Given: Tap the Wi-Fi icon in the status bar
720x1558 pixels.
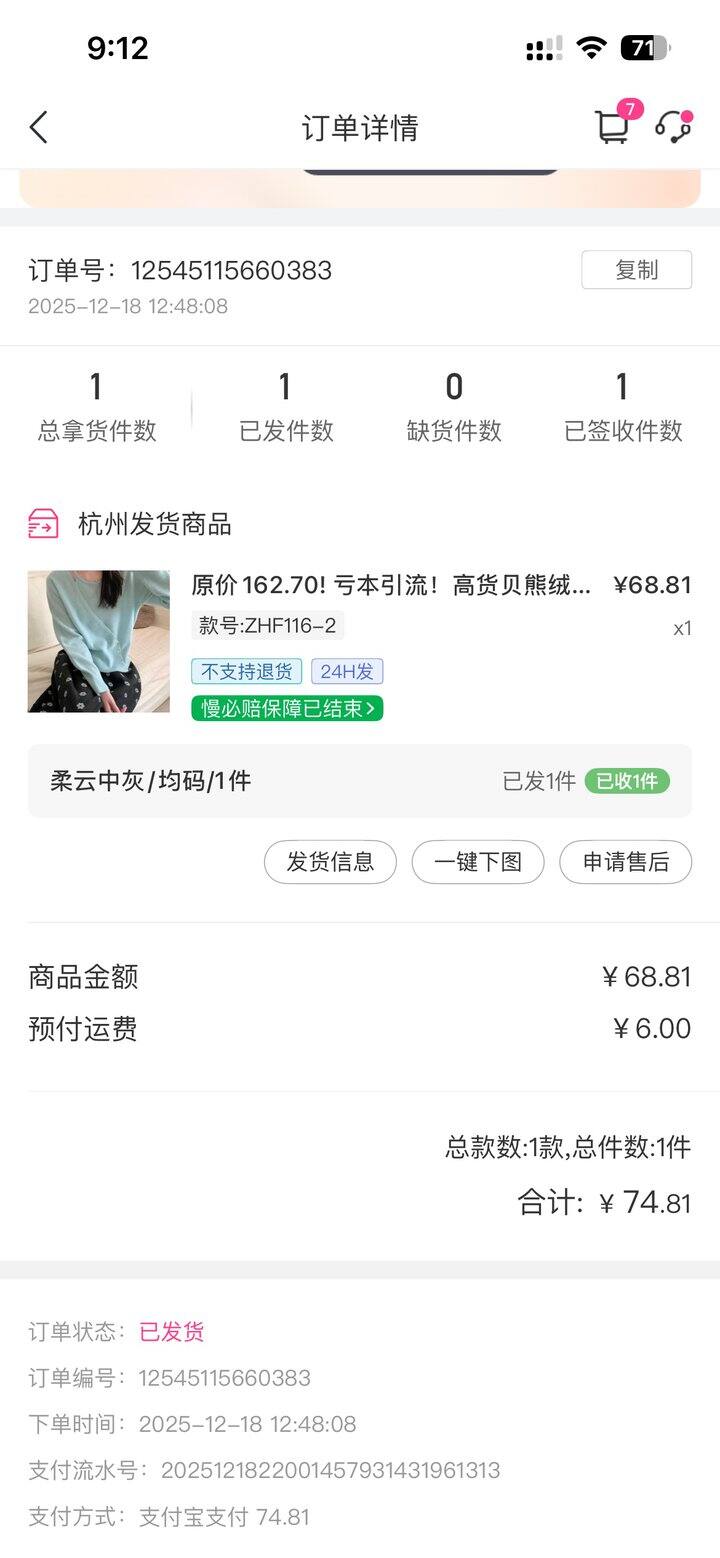Looking at the screenshot, I should pyautogui.click(x=592, y=46).
